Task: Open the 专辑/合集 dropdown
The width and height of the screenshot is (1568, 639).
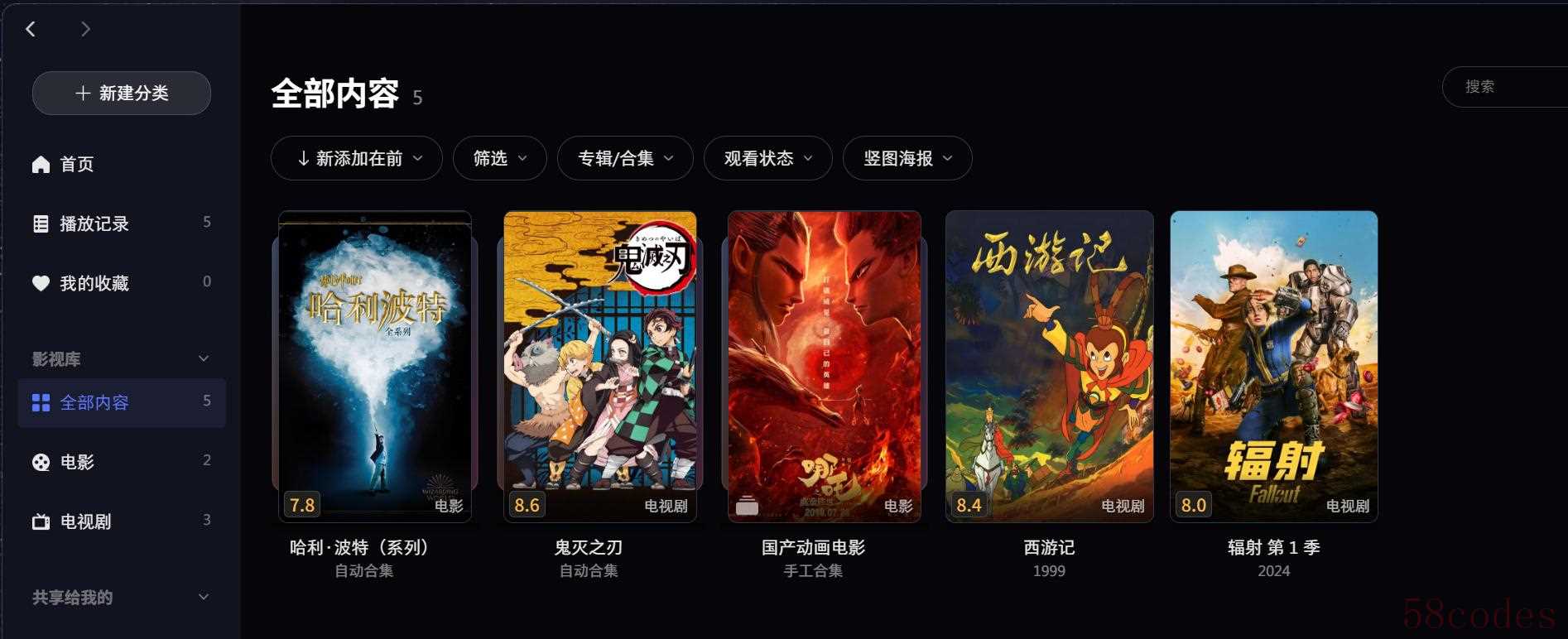Action: click(625, 158)
